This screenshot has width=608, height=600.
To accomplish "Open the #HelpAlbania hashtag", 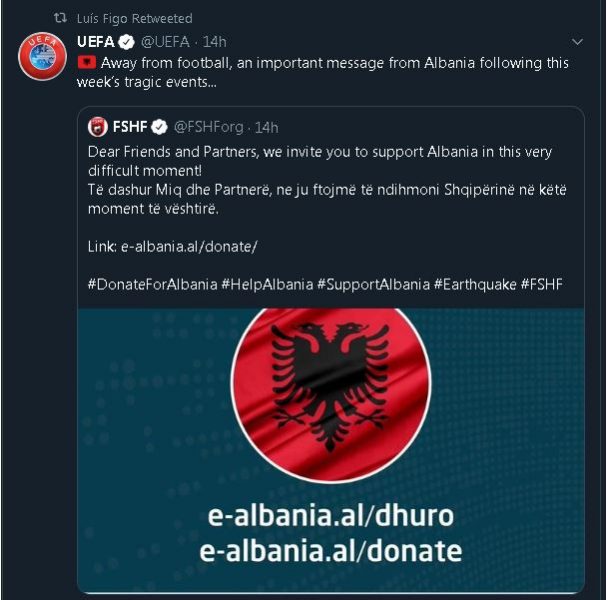I will (266, 284).
